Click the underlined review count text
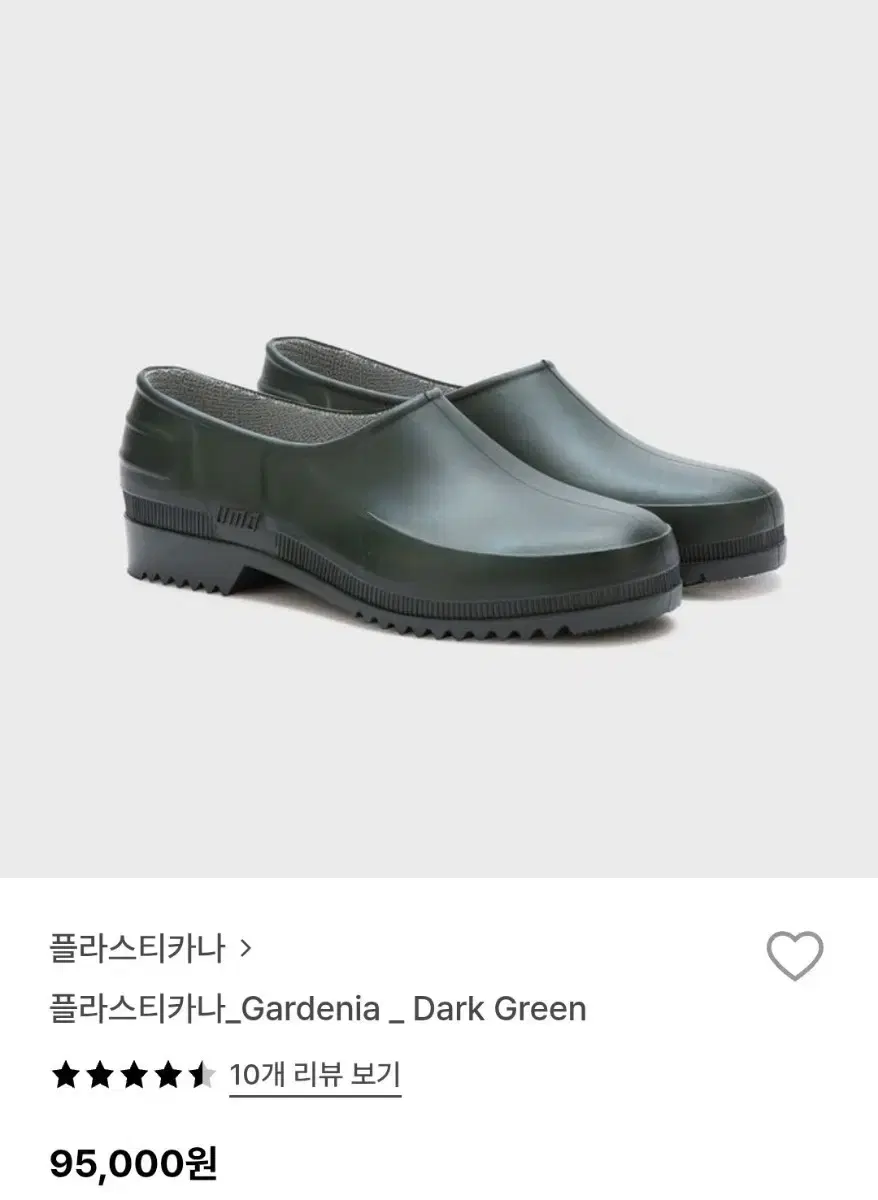 (317, 1075)
